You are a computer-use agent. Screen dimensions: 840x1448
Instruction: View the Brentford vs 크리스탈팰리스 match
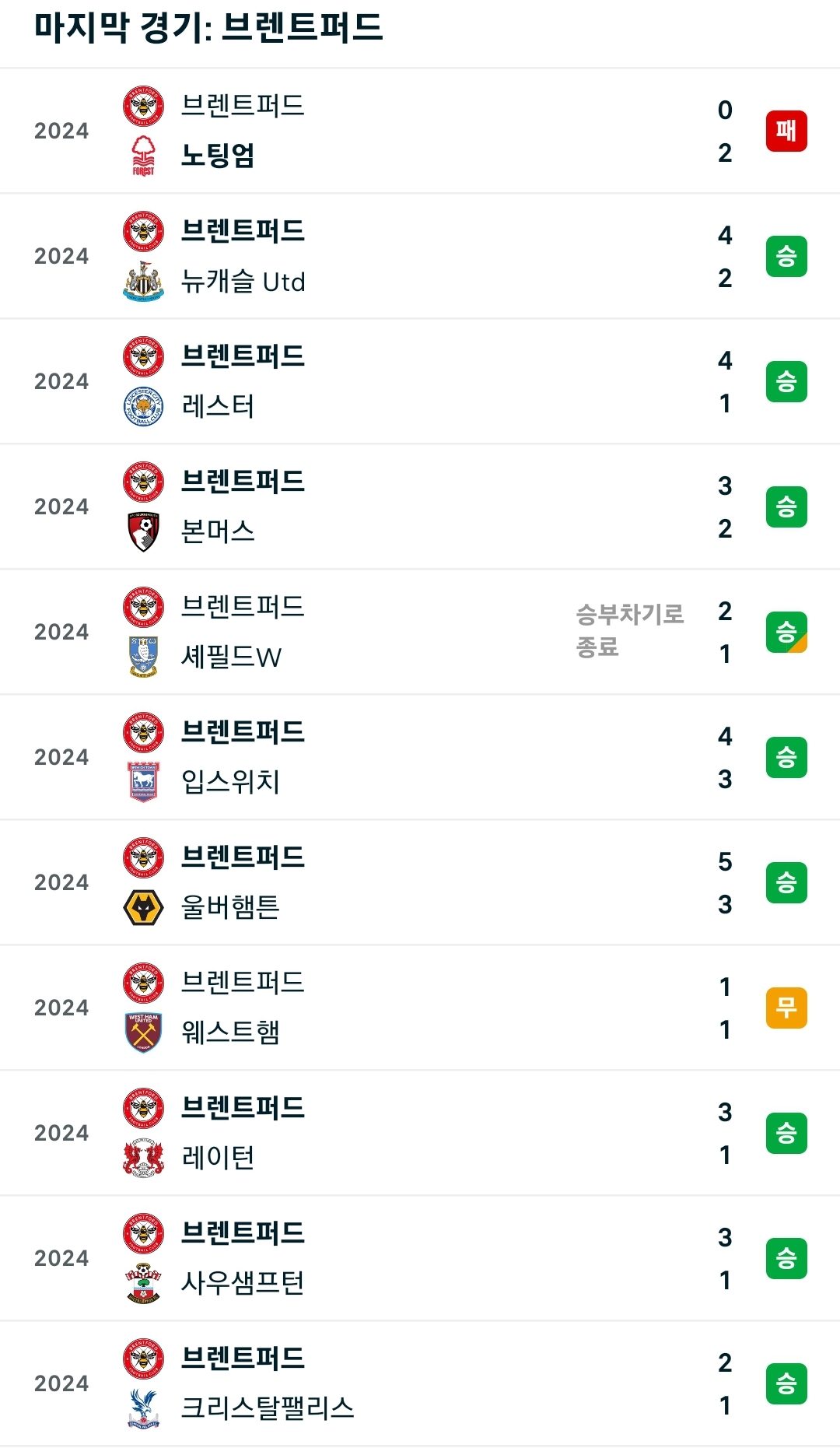pyautogui.click(x=420, y=1383)
